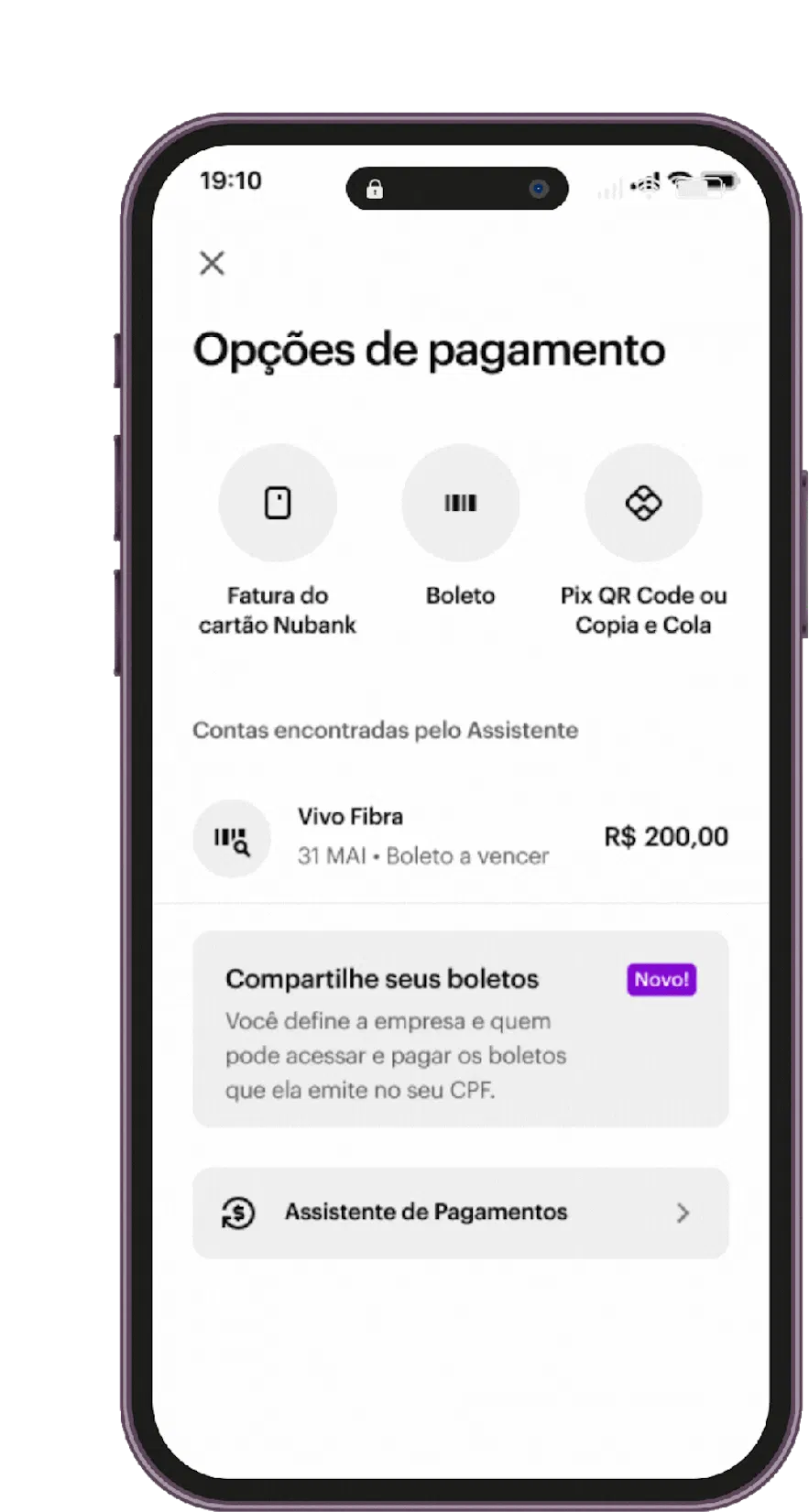Choose the Boleto payment option
Image resolution: width=809 pixels, height=1512 pixels.
(x=460, y=503)
